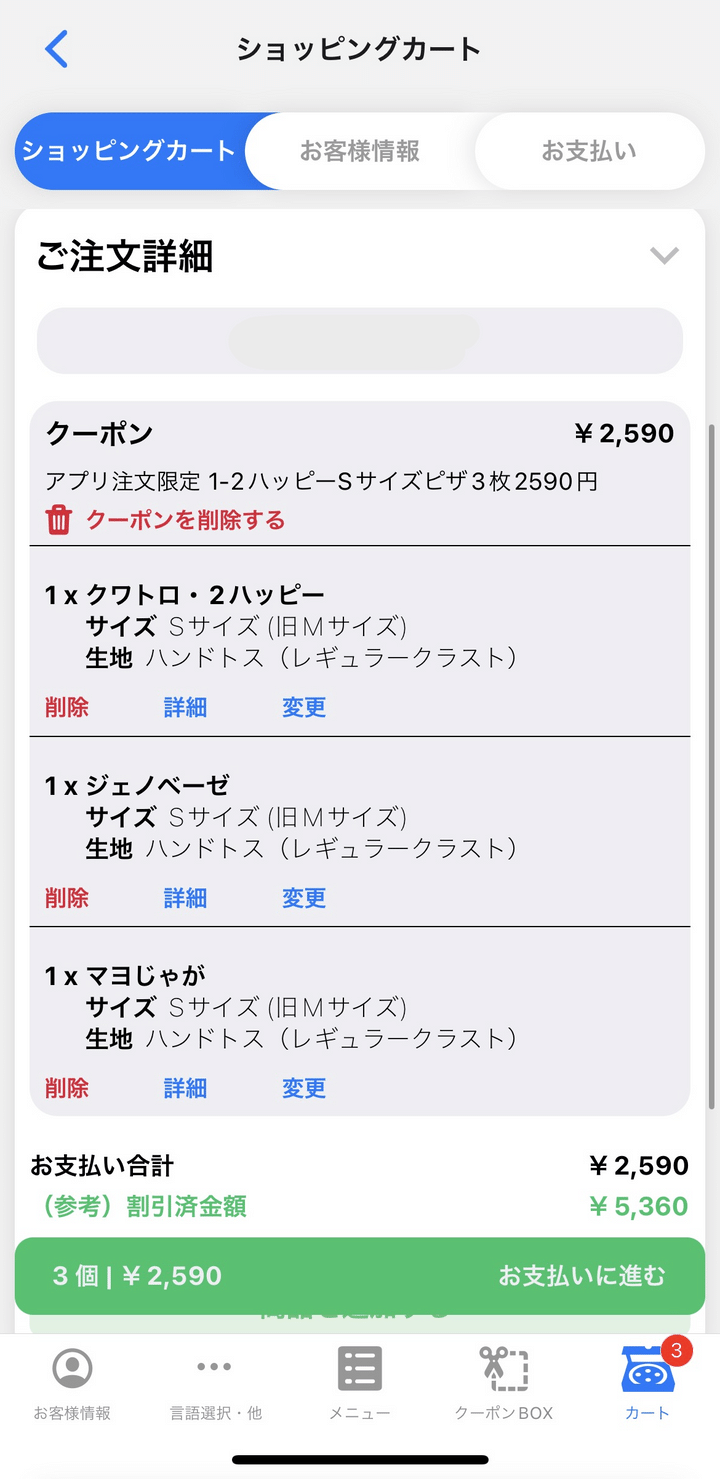Screen dimensions: 720x1479
Task: Switch to the お客様情報 step tab
Action: pyautogui.click(x=360, y=151)
